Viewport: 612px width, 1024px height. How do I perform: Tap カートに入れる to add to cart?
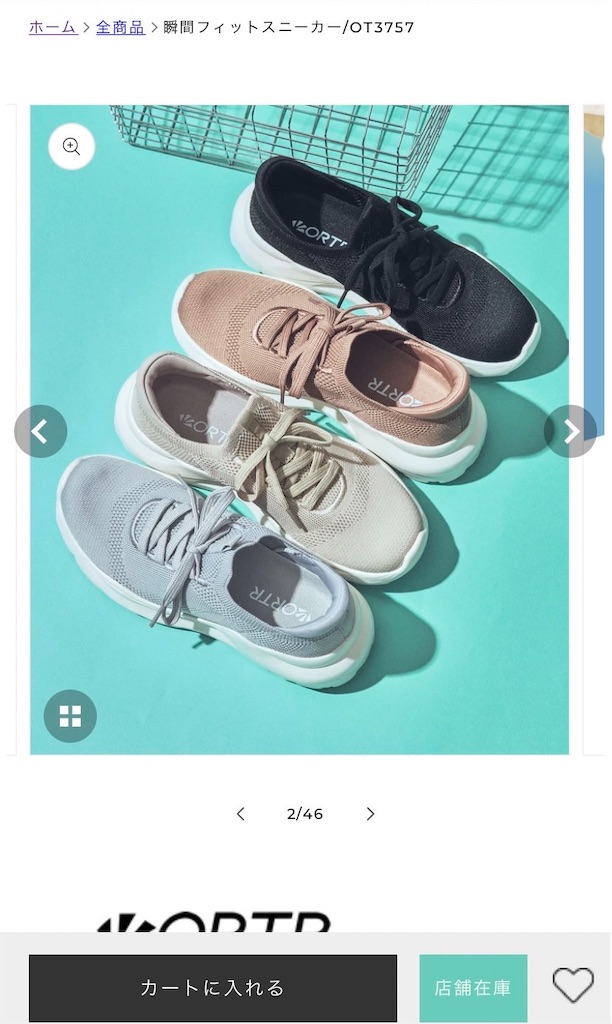point(213,987)
